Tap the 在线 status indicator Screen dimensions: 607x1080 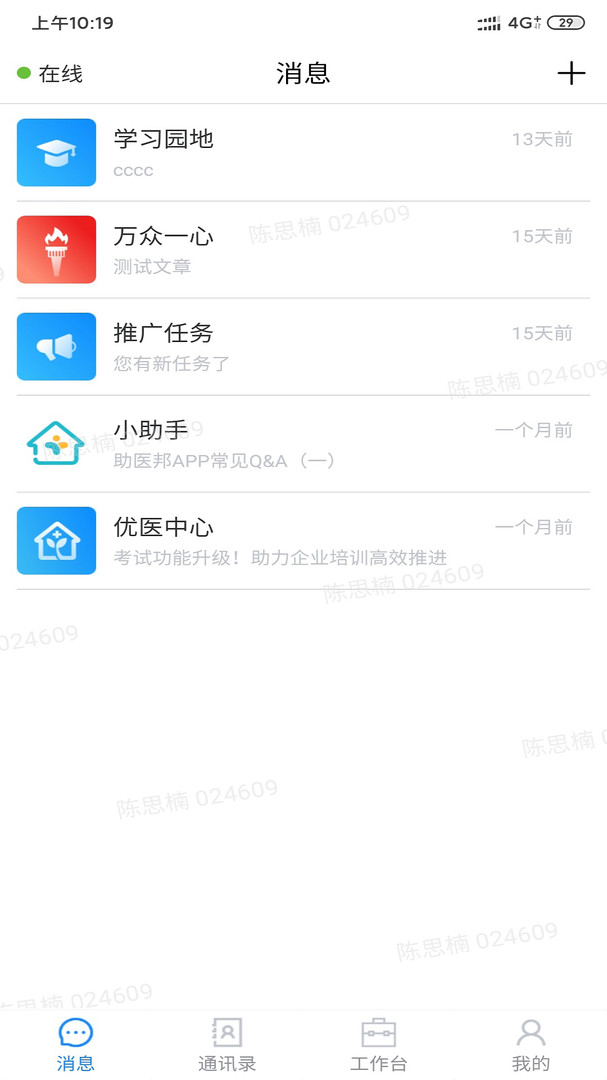click(x=50, y=73)
